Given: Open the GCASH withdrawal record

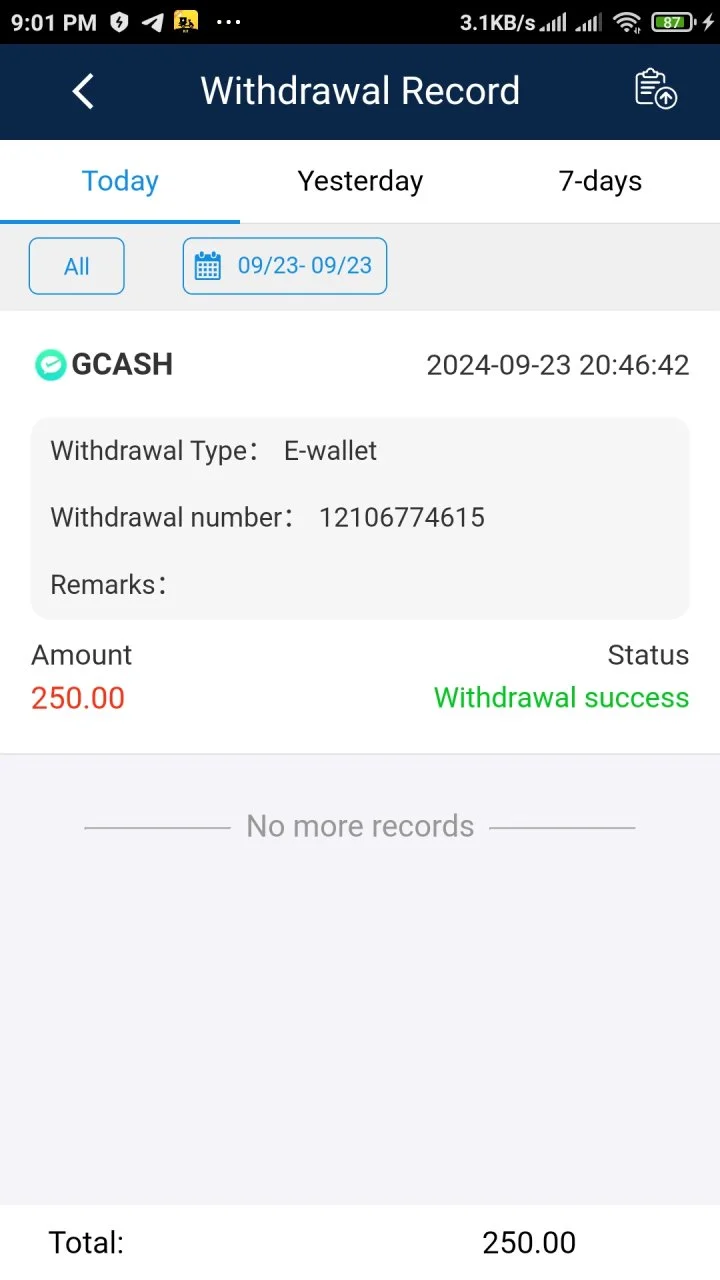Looking at the screenshot, I should point(360,532).
